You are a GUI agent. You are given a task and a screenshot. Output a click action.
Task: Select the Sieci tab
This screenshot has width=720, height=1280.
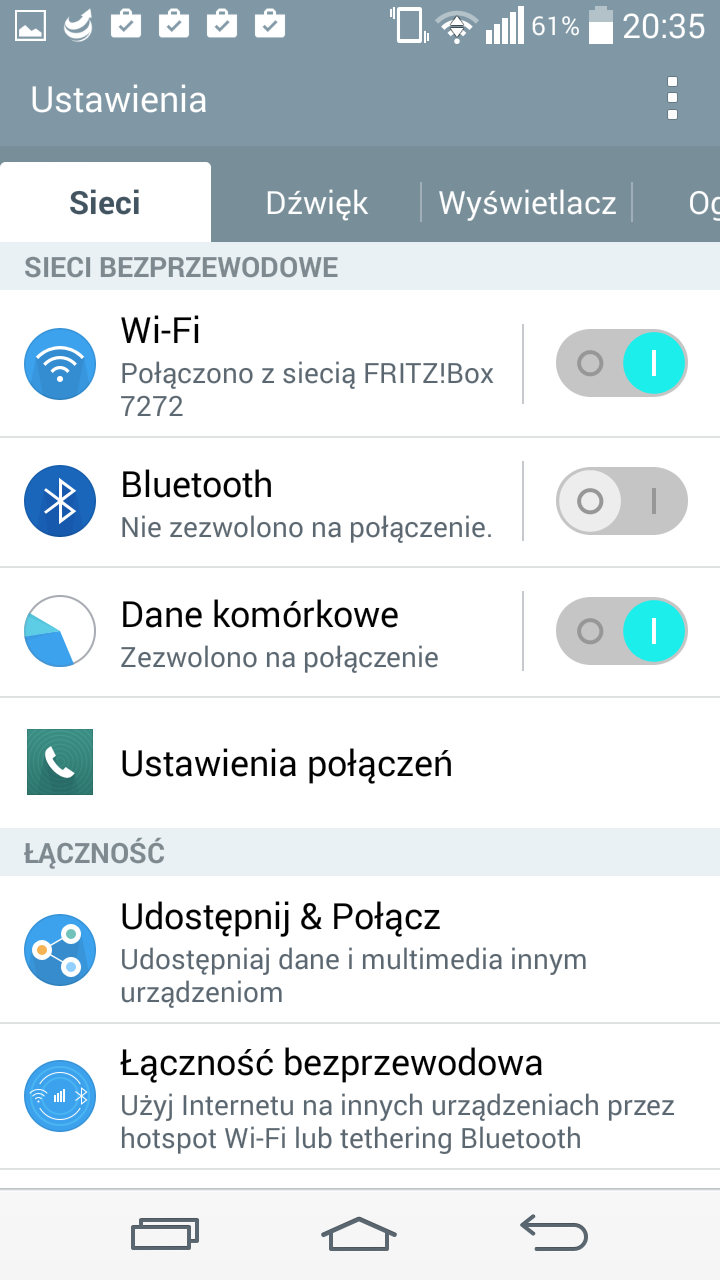(x=105, y=203)
